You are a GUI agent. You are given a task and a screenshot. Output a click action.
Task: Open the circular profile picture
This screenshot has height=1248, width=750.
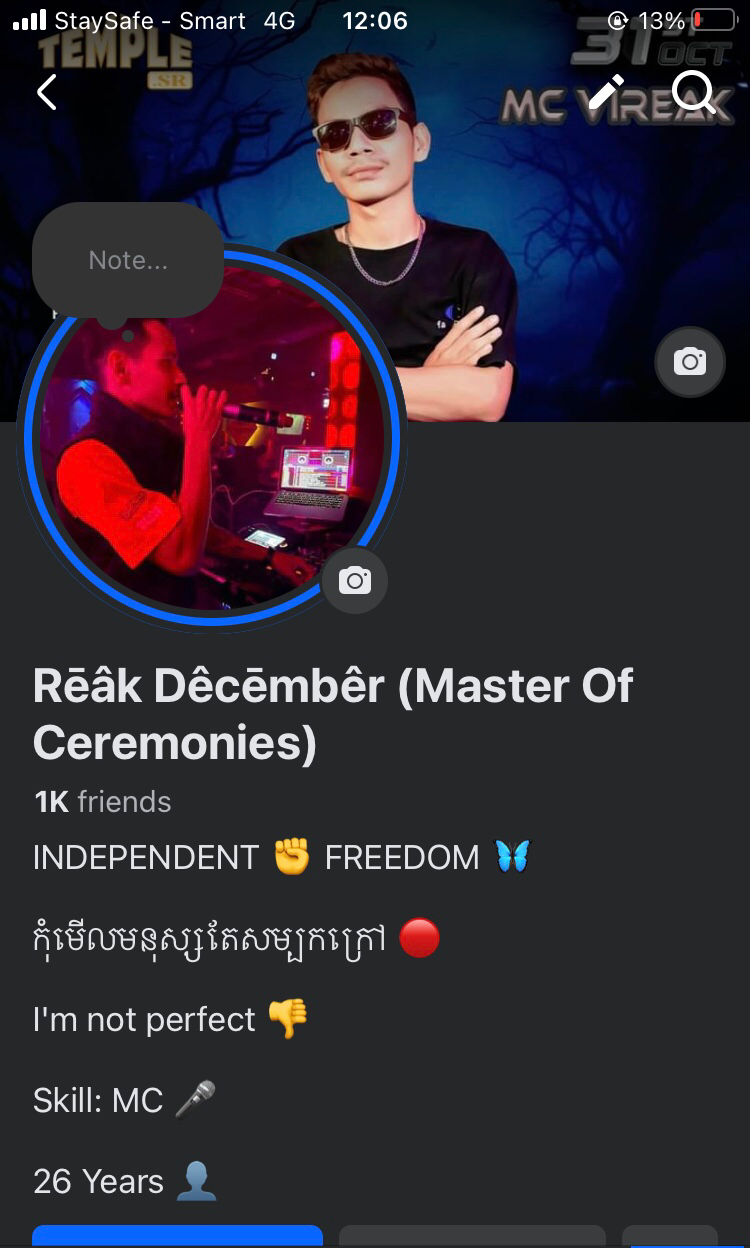212,438
